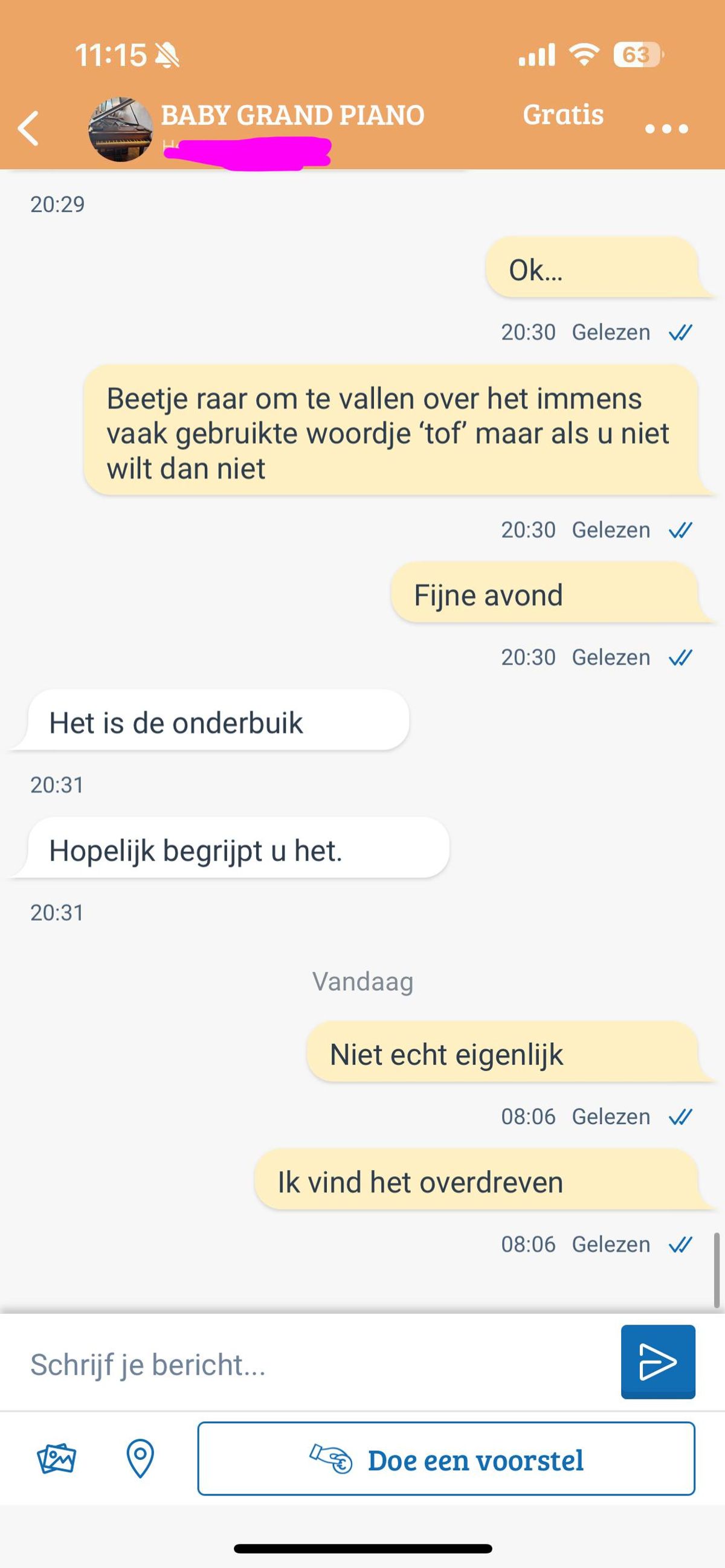This screenshot has width=725, height=1568.
Task: Attach a photo to the chat
Action: pos(56,1459)
